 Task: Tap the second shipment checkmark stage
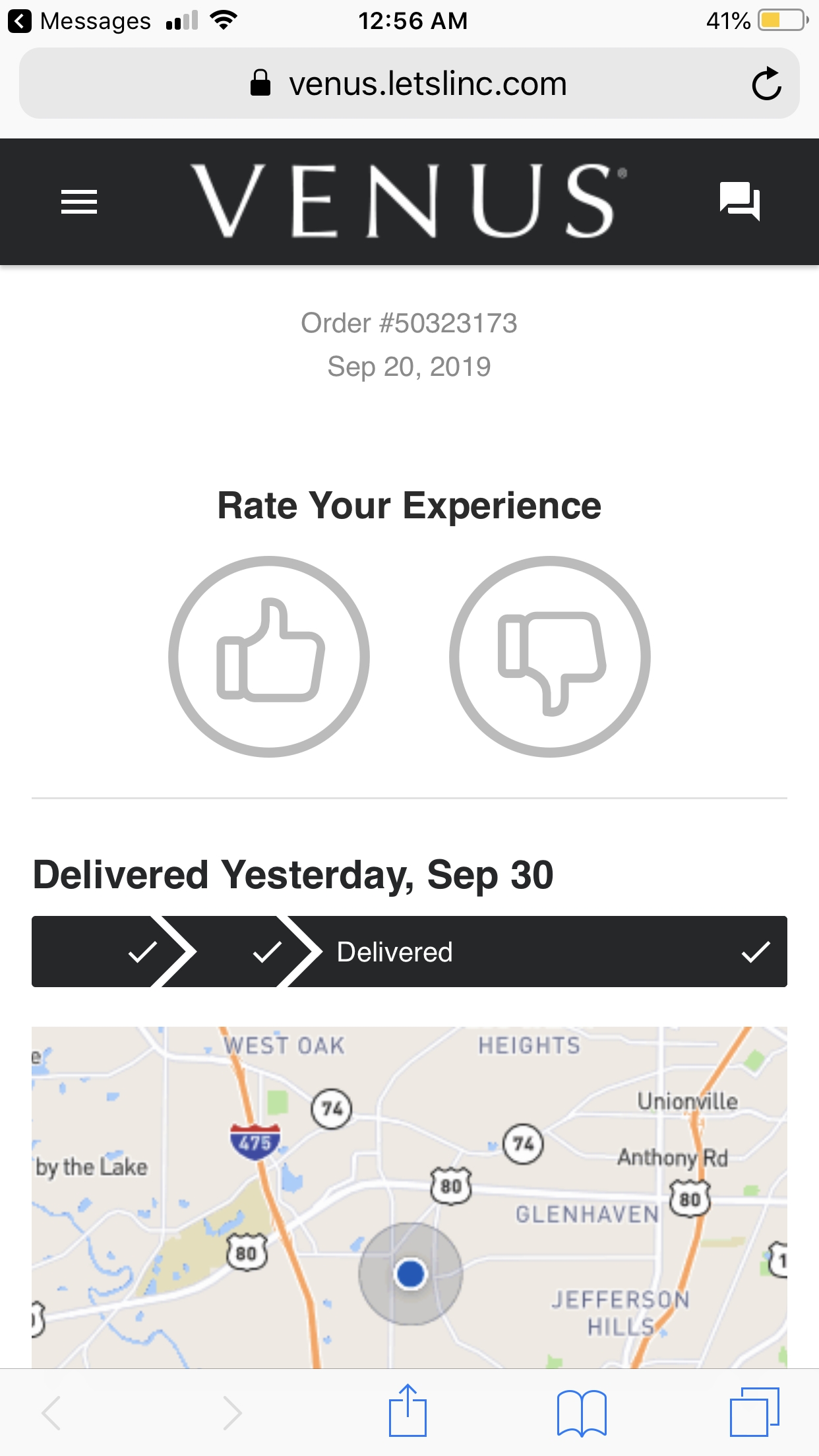pyautogui.click(x=268, y=952)
